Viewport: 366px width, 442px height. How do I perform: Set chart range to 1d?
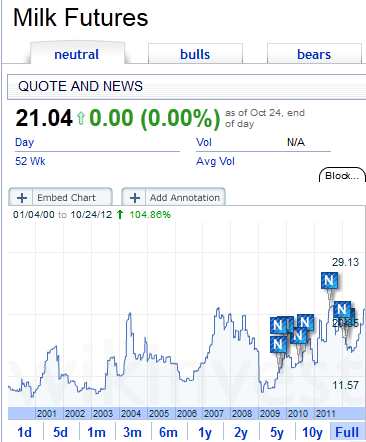tap(24, 432)
